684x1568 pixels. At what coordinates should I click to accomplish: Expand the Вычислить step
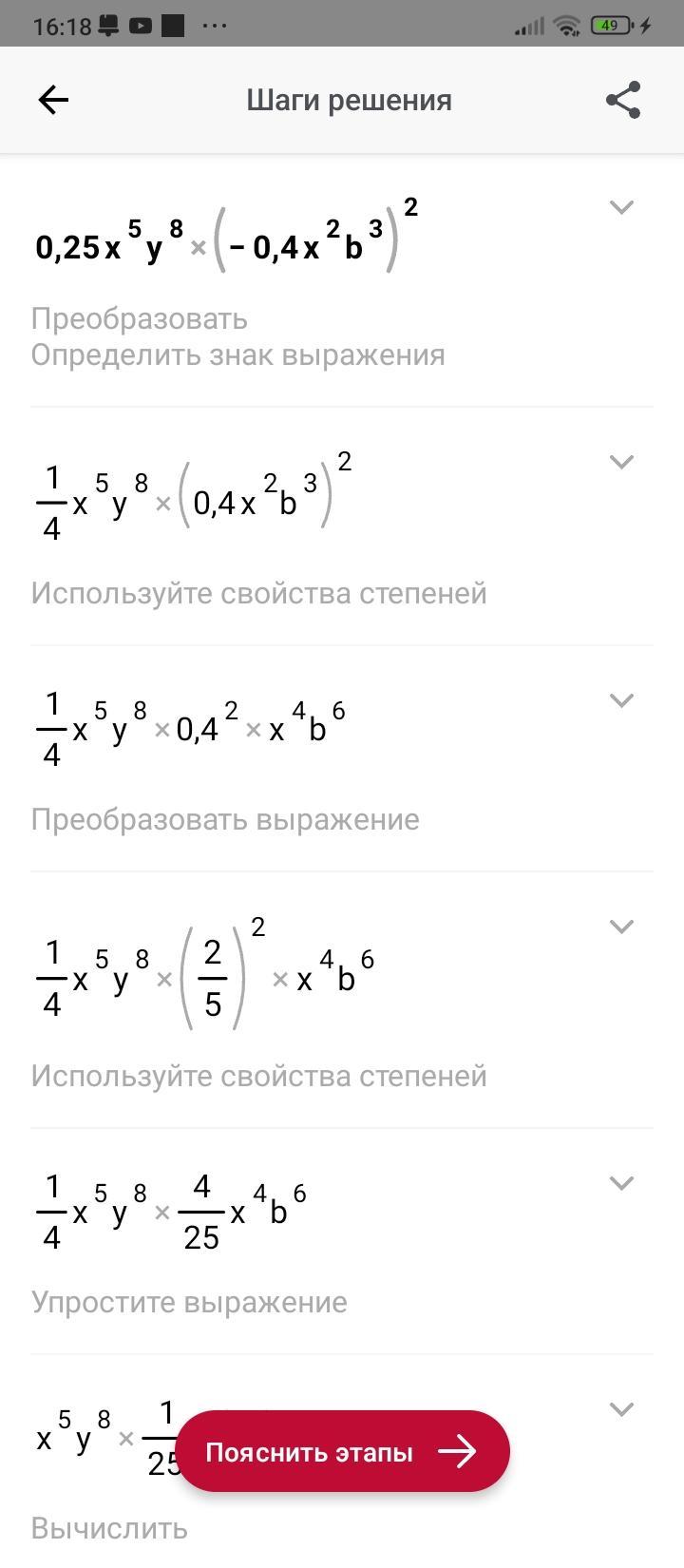tap(621, 1409)
